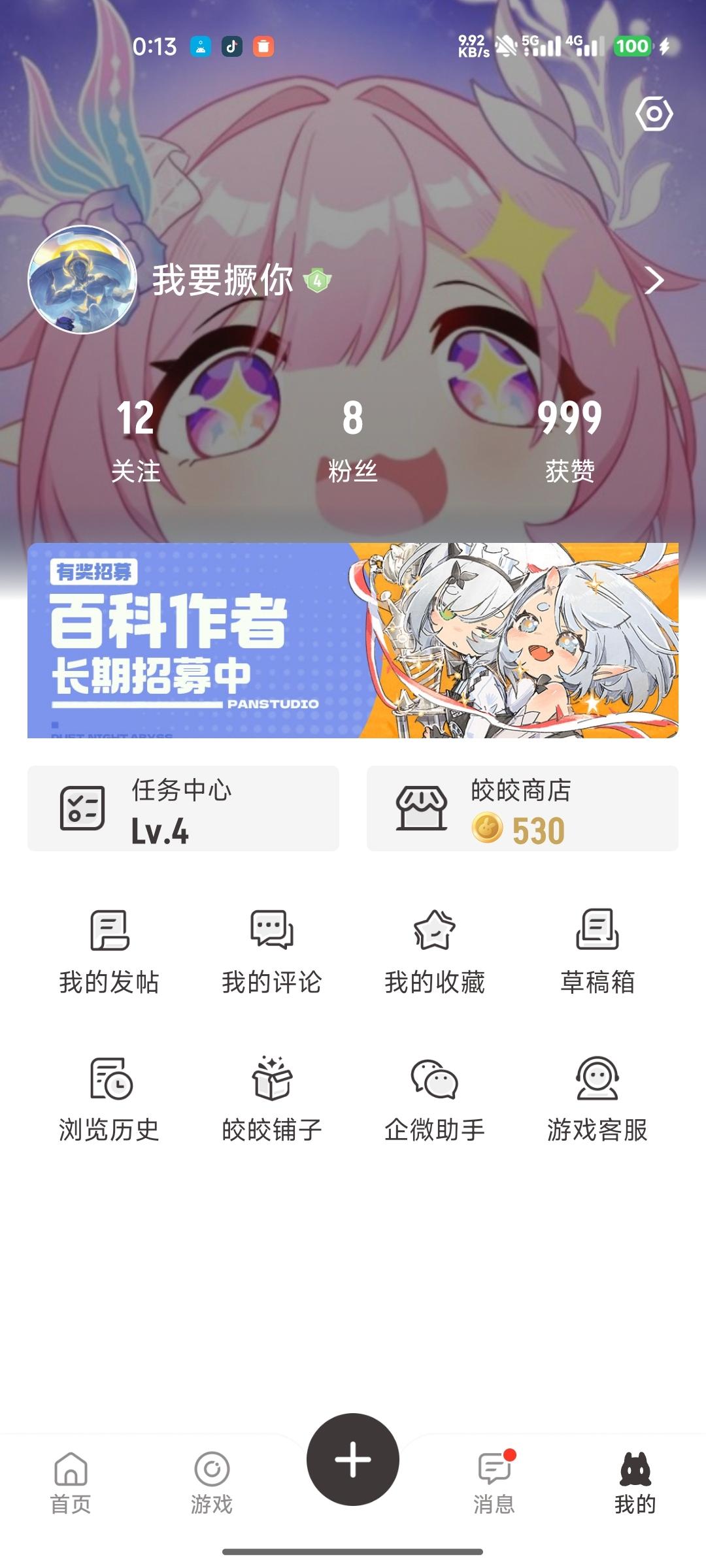The width and height of the screenshot is (706, 1568).
Task: Open 我的发帖 my posts
Action: [109, 951]
